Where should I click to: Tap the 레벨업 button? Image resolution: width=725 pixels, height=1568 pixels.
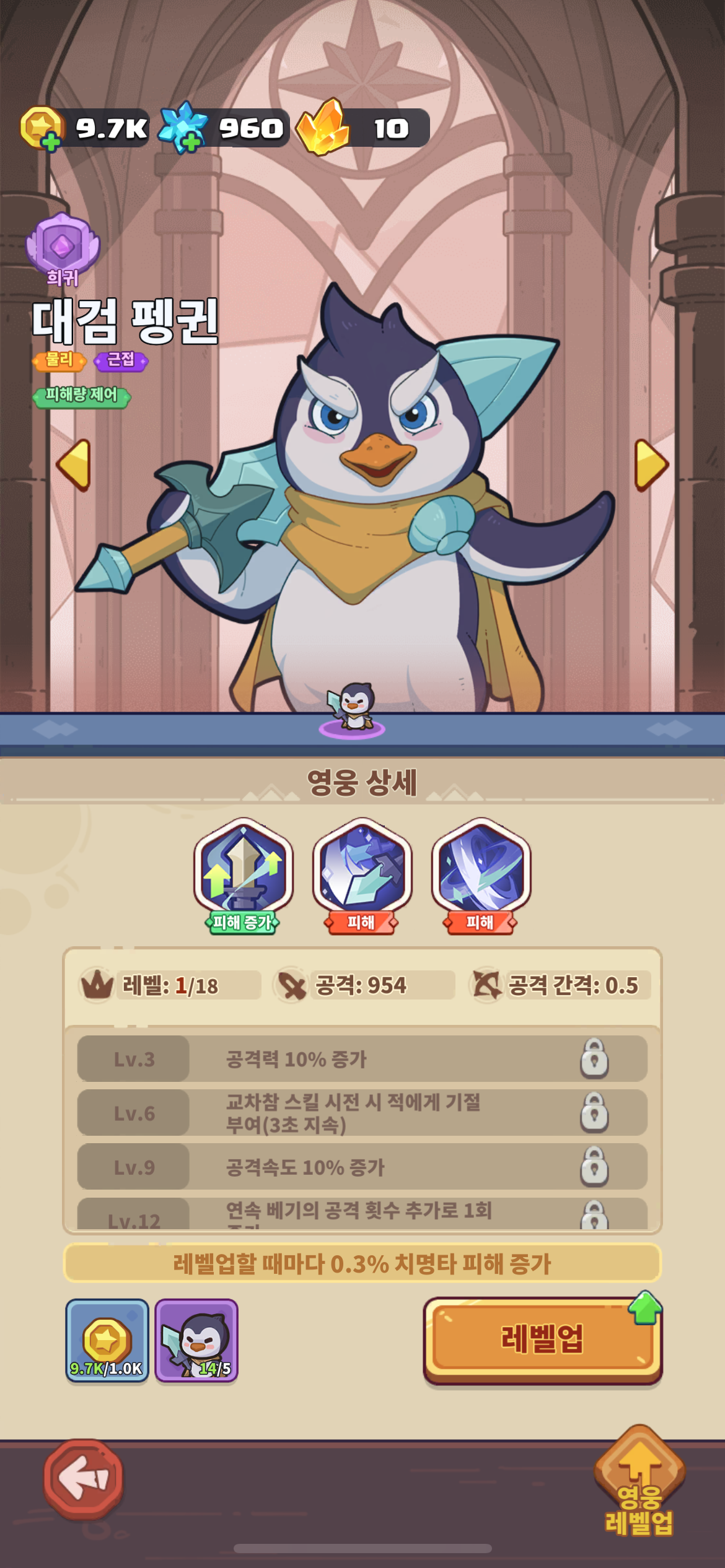(542, 1339)
